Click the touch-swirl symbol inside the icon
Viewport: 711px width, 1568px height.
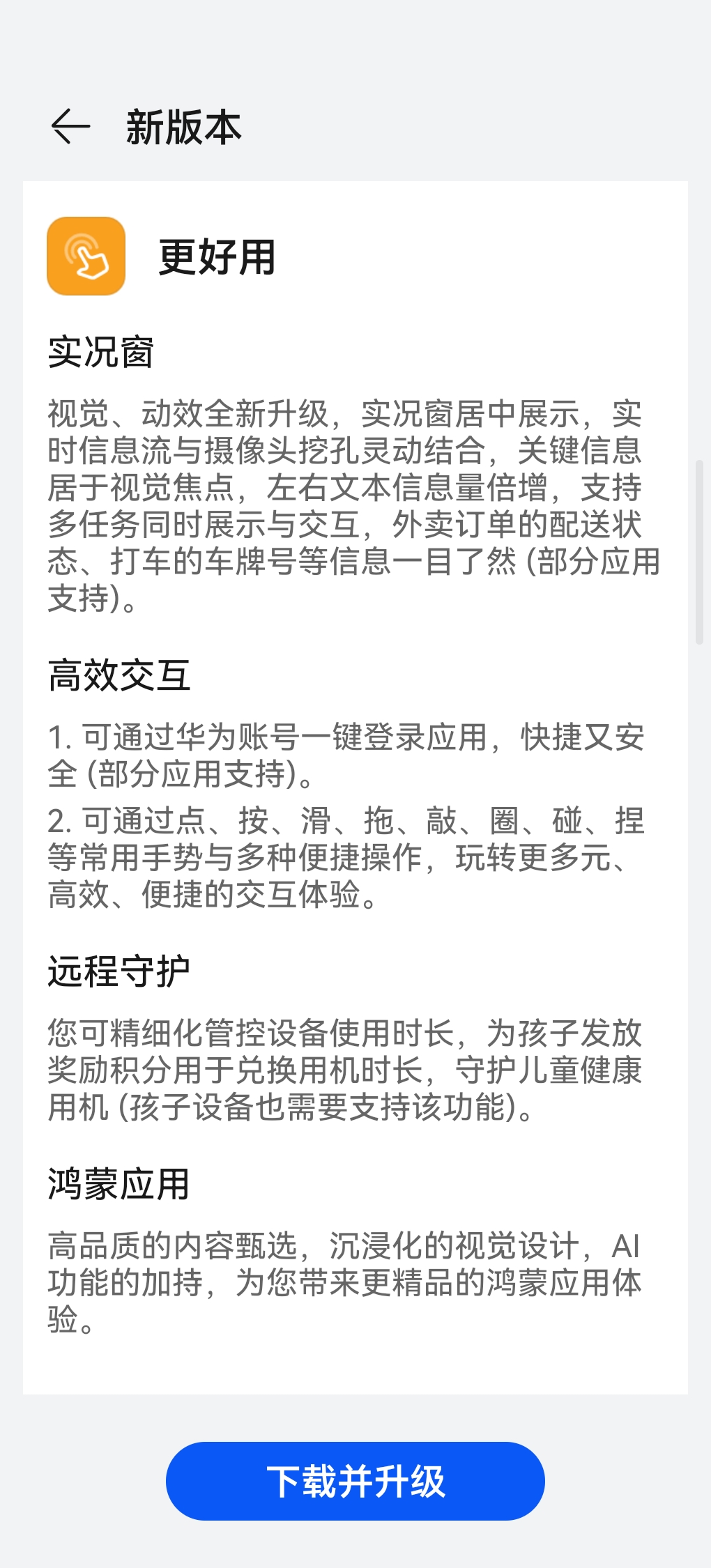[86, 257]
